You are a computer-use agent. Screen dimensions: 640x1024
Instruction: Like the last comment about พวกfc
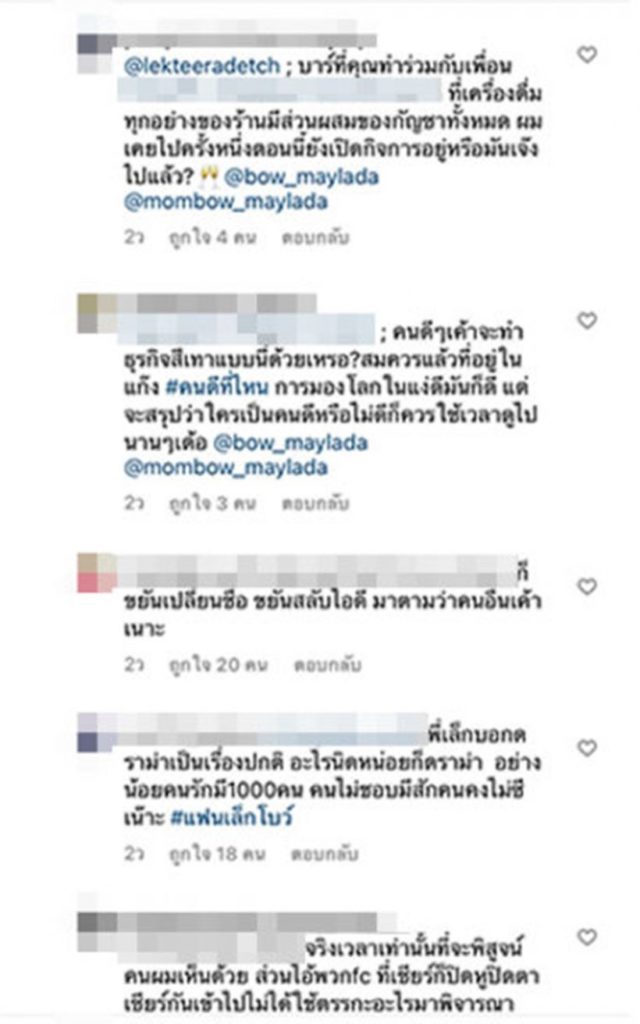[587, 937]
